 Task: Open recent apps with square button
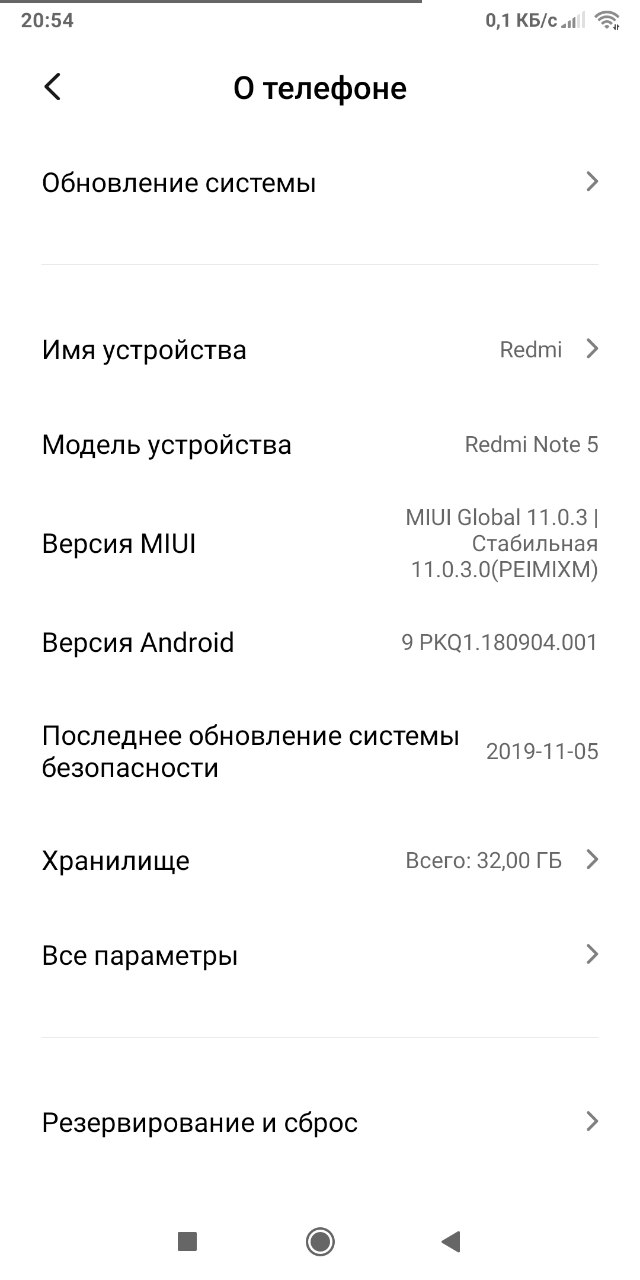tap(187, 1242)
